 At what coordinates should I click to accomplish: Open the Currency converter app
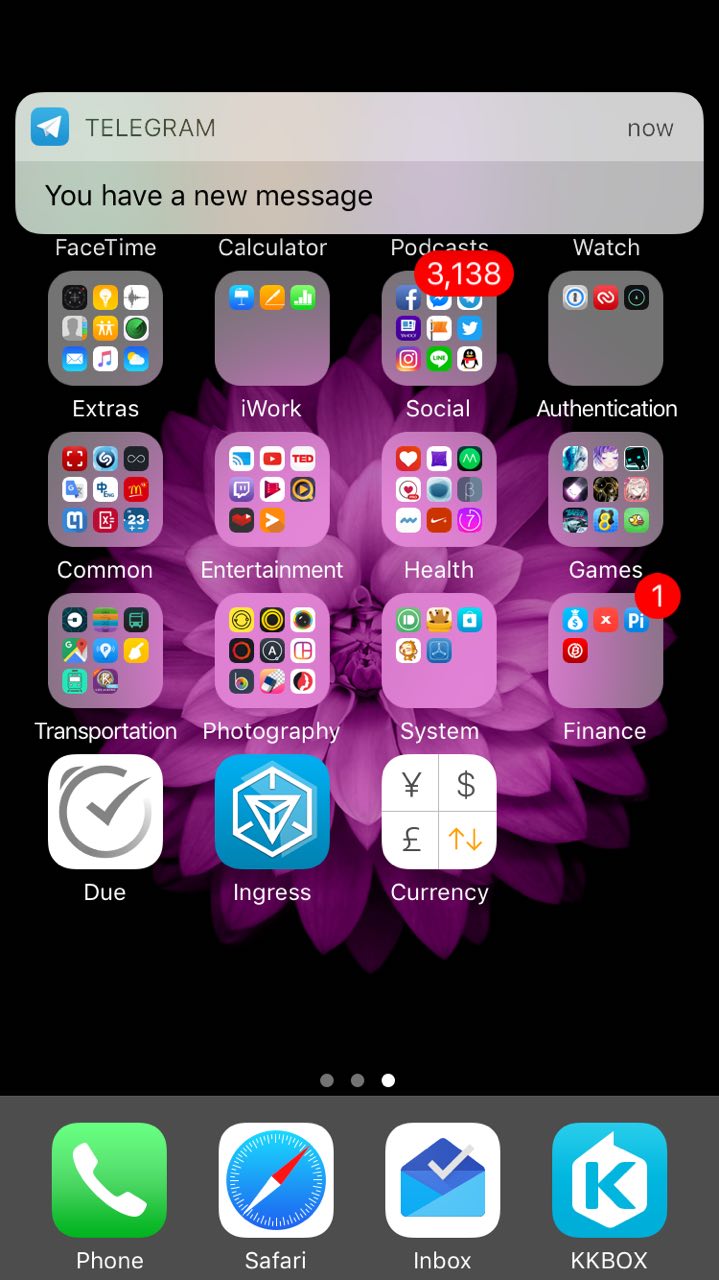point(439,811)
